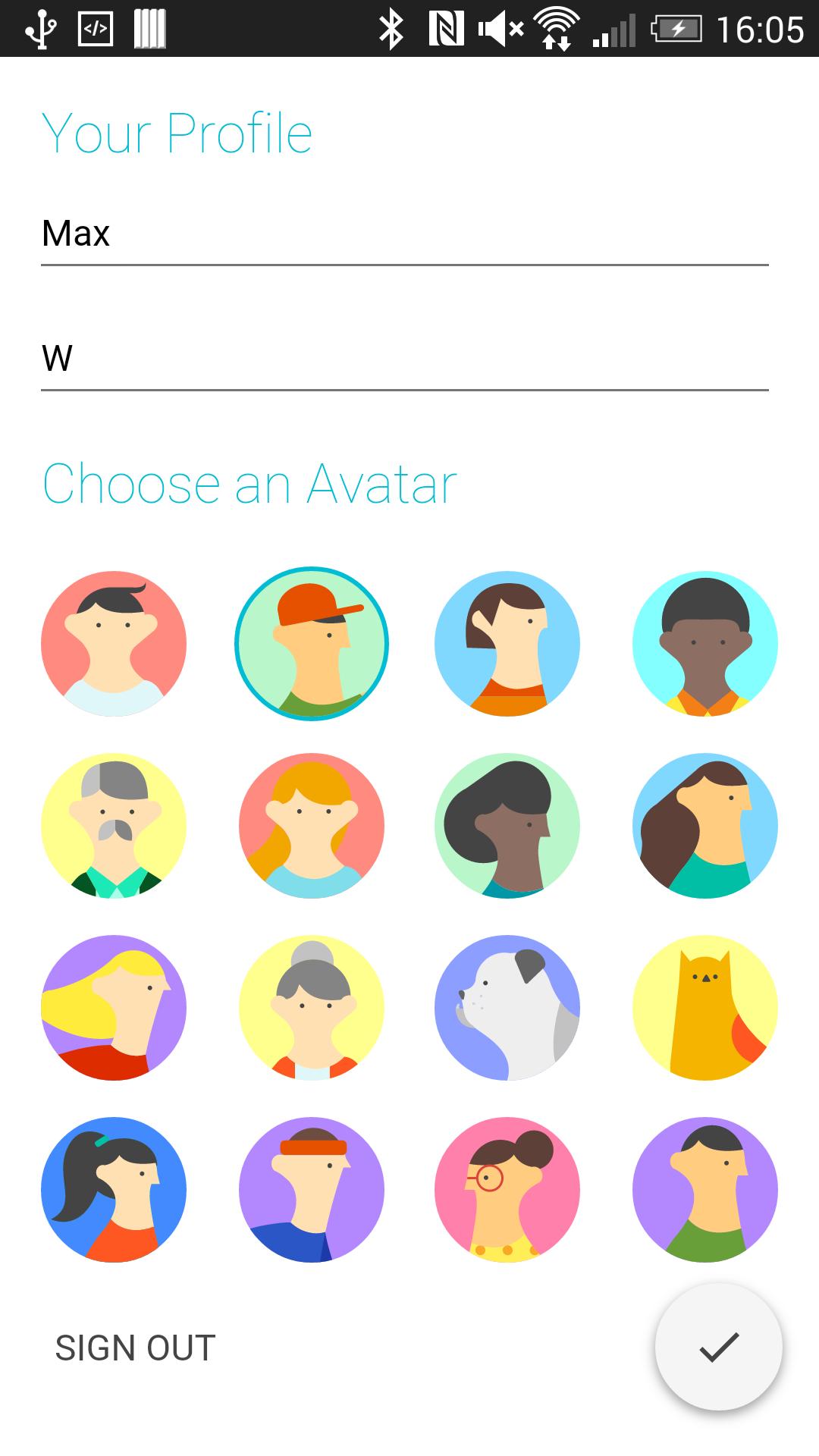
Task: Edit the last initial field showing W
Action: pyautogui.click(x=404, y=359)
